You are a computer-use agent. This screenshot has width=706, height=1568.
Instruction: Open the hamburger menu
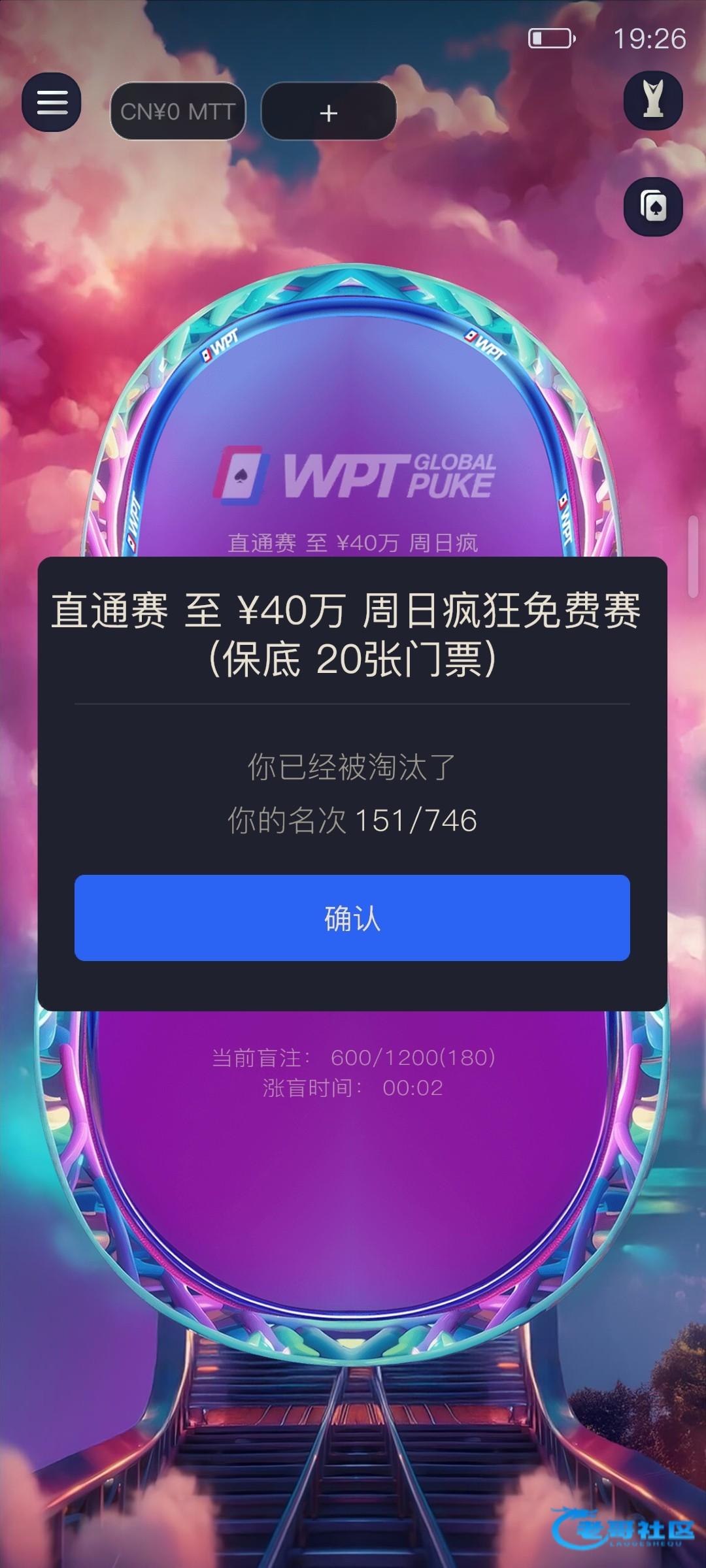click(52, 102)
